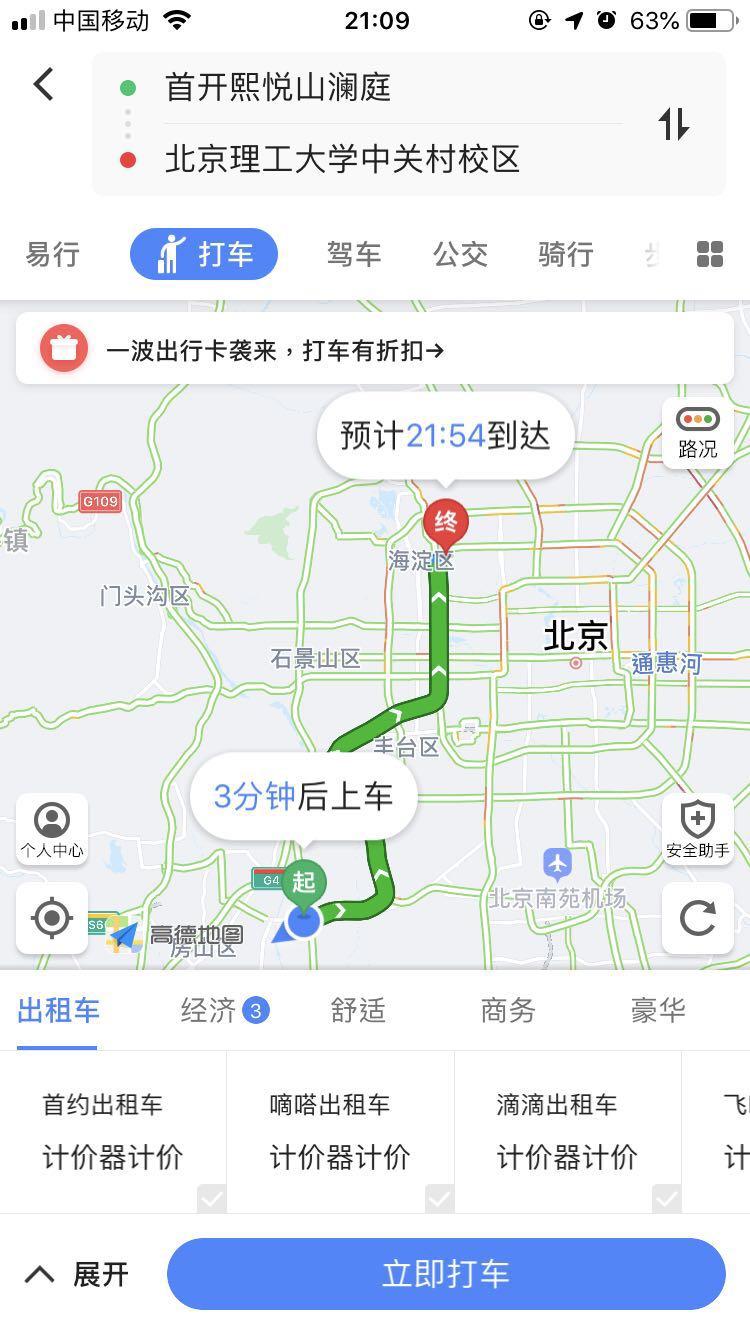Swap the start and destination points
Screen dimensions: 750x1334
pos(673,124)
